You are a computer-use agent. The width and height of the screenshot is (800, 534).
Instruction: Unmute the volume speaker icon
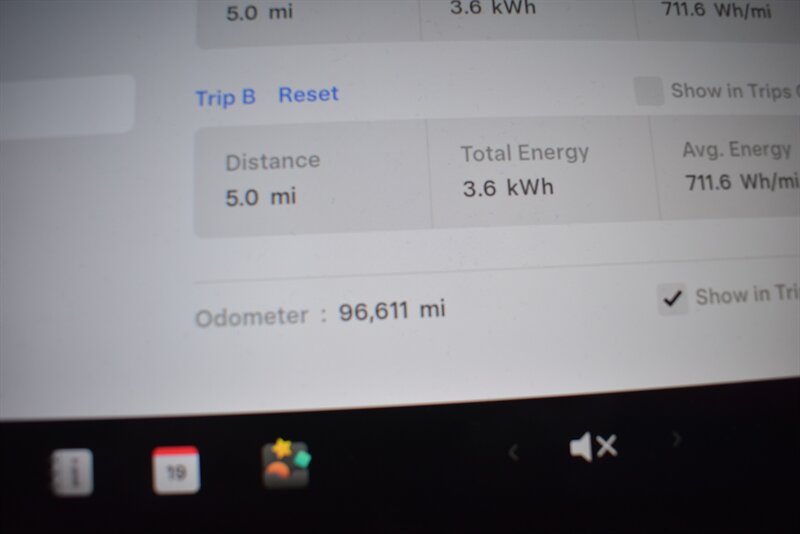pyautogui.click(x=592, y=447)
